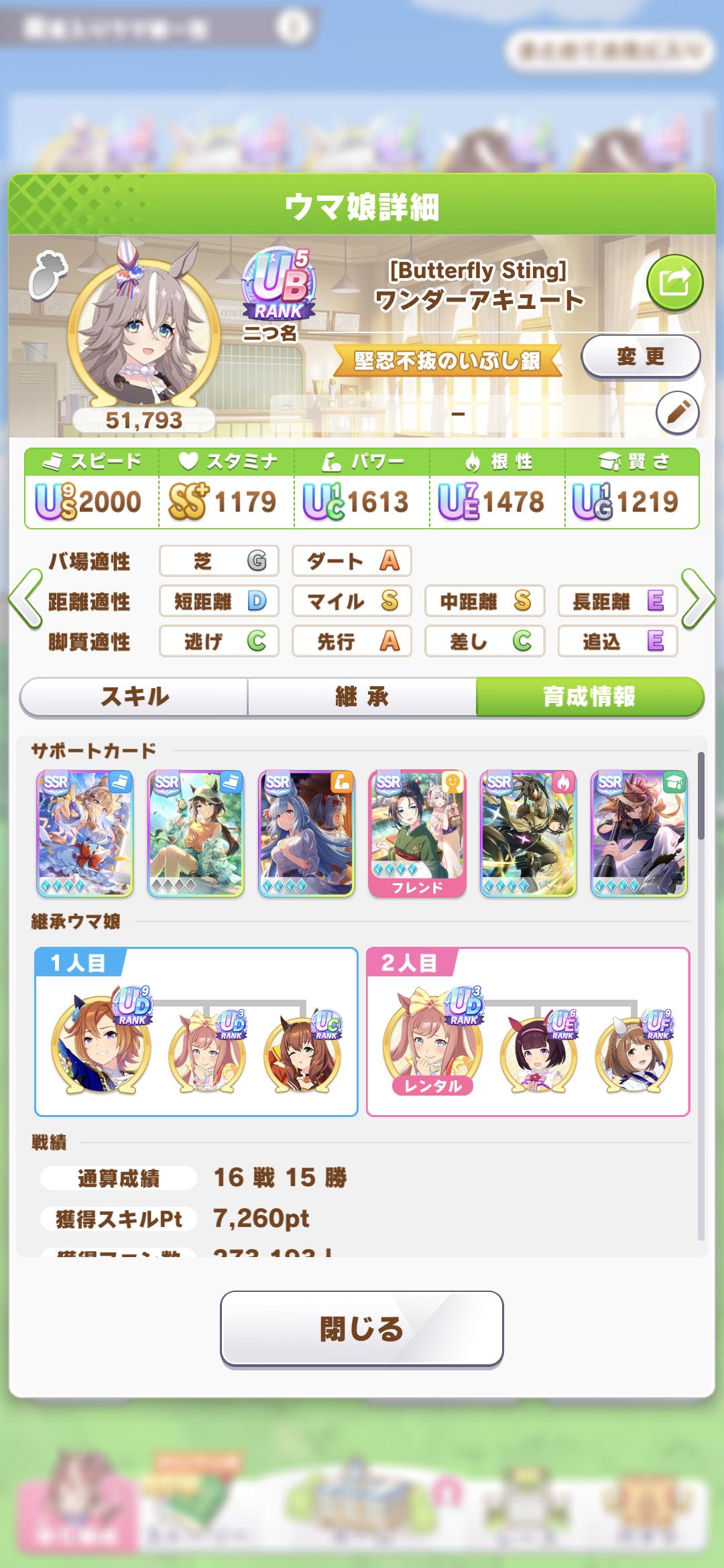Switch to the スキル tab

[x=134, y=697]
